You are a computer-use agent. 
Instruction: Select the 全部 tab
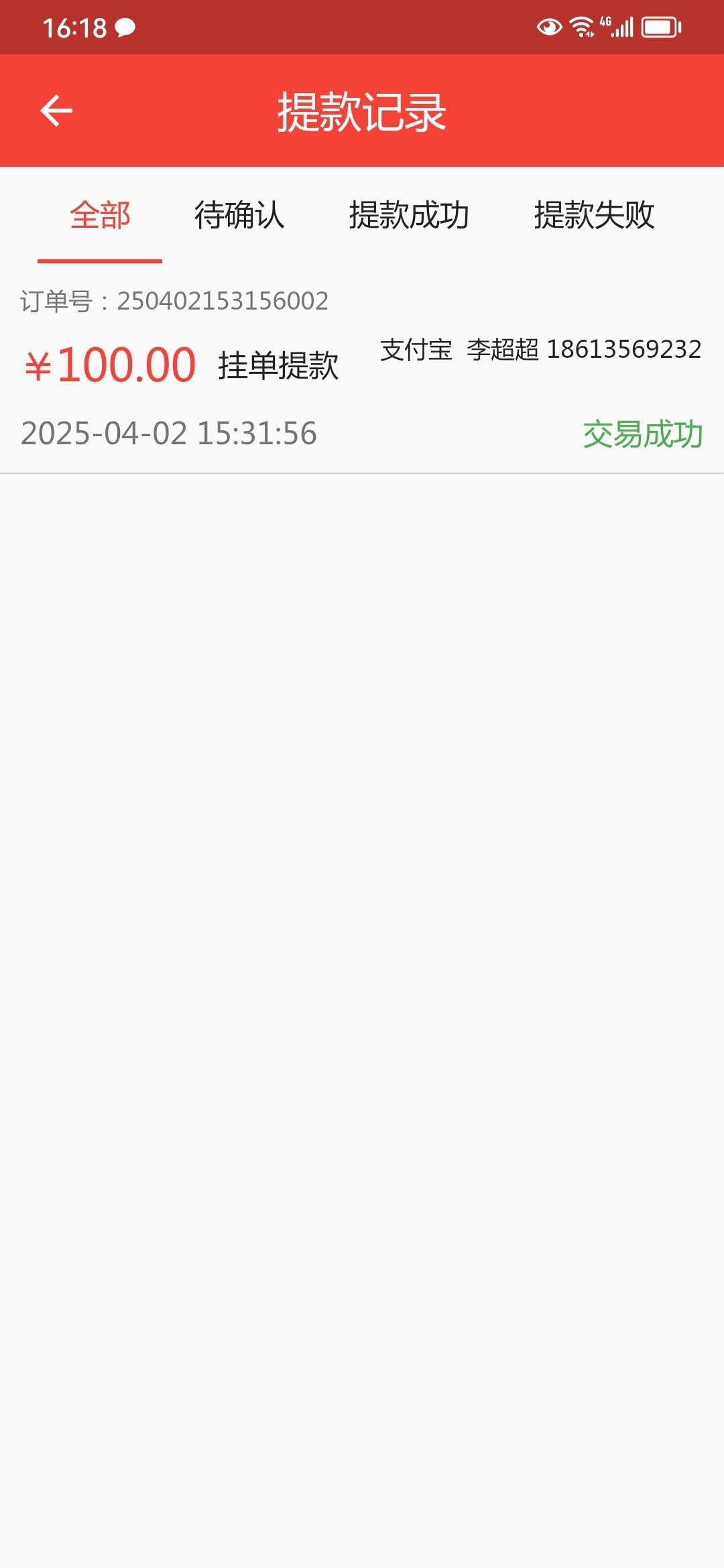click(100, 216)
